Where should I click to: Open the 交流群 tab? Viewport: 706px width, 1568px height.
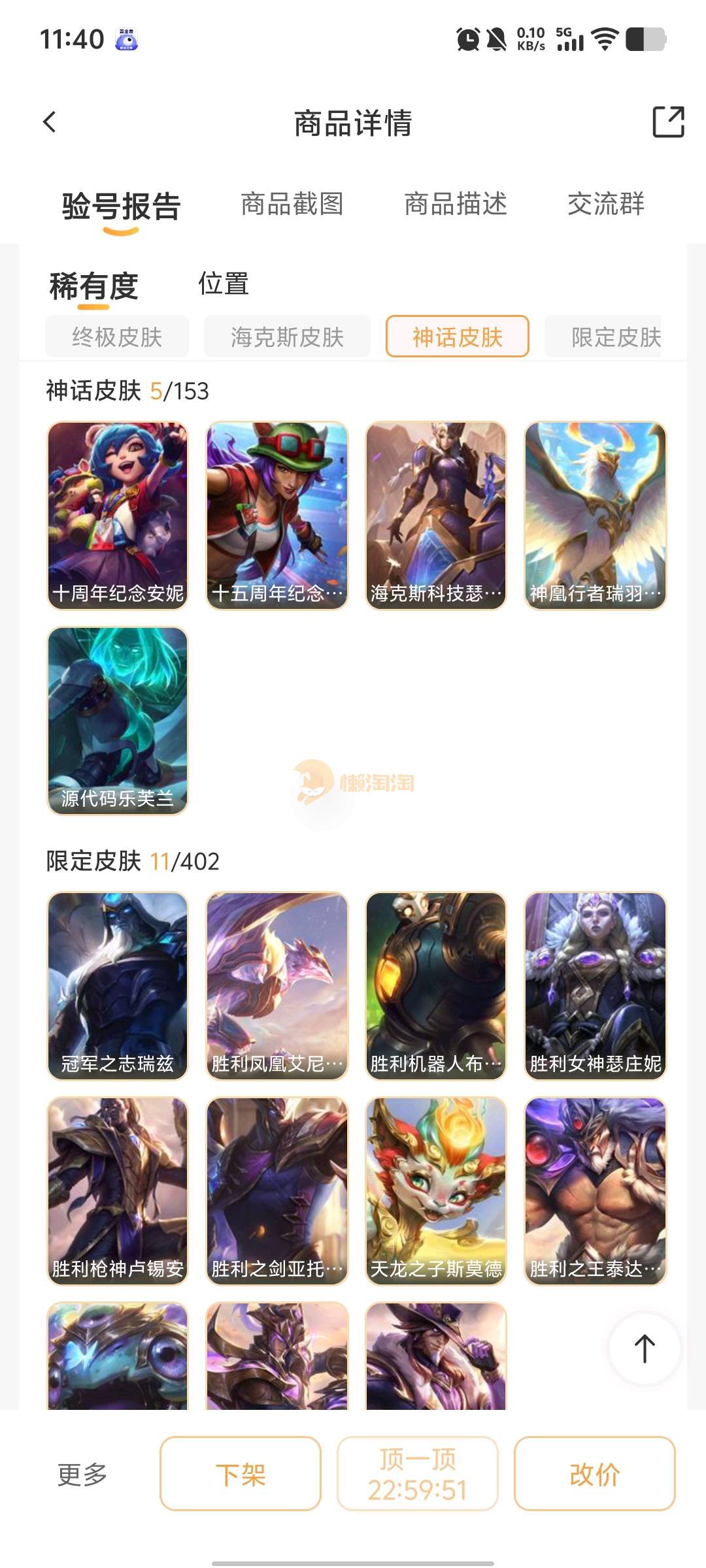click(x=606, y=204)
